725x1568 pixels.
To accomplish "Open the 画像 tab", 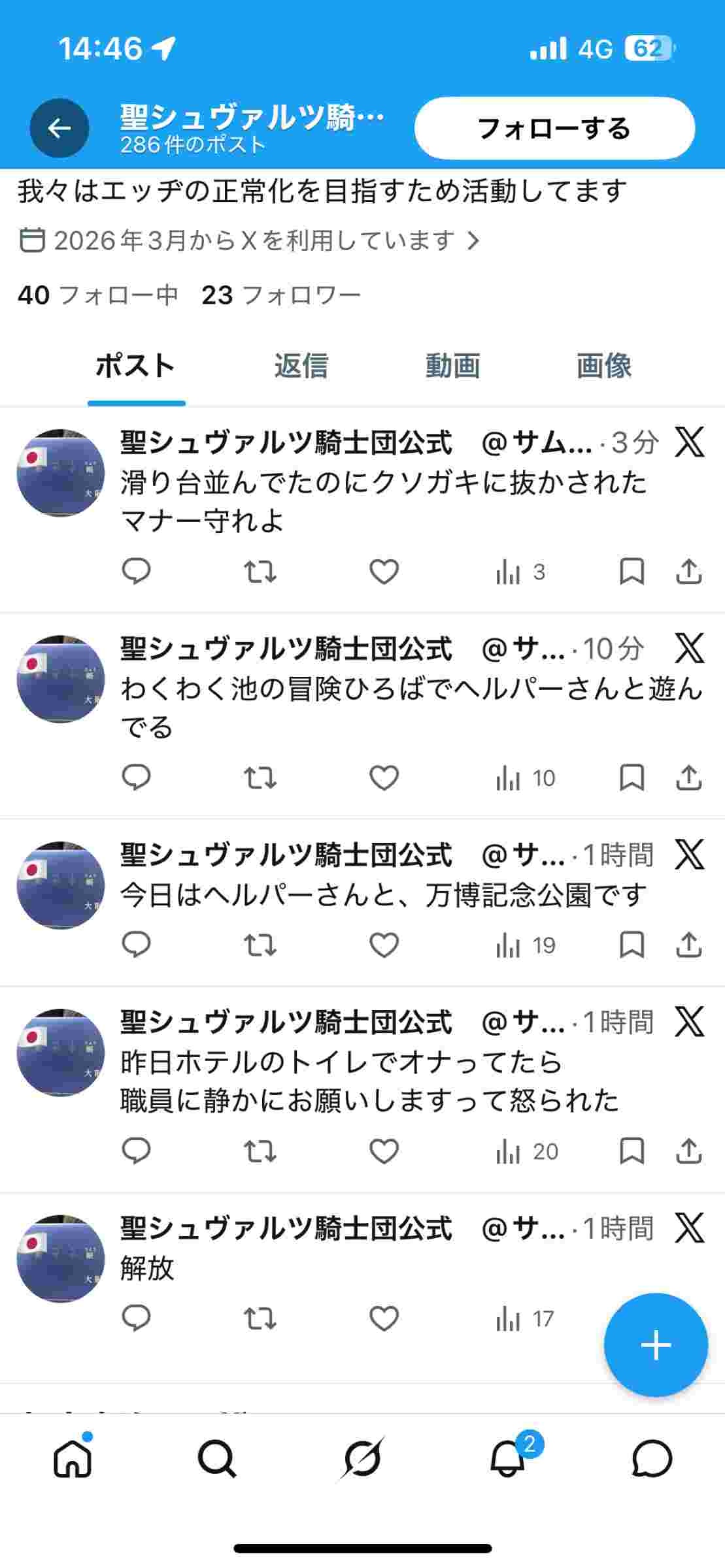I will (x=603, y=366).
